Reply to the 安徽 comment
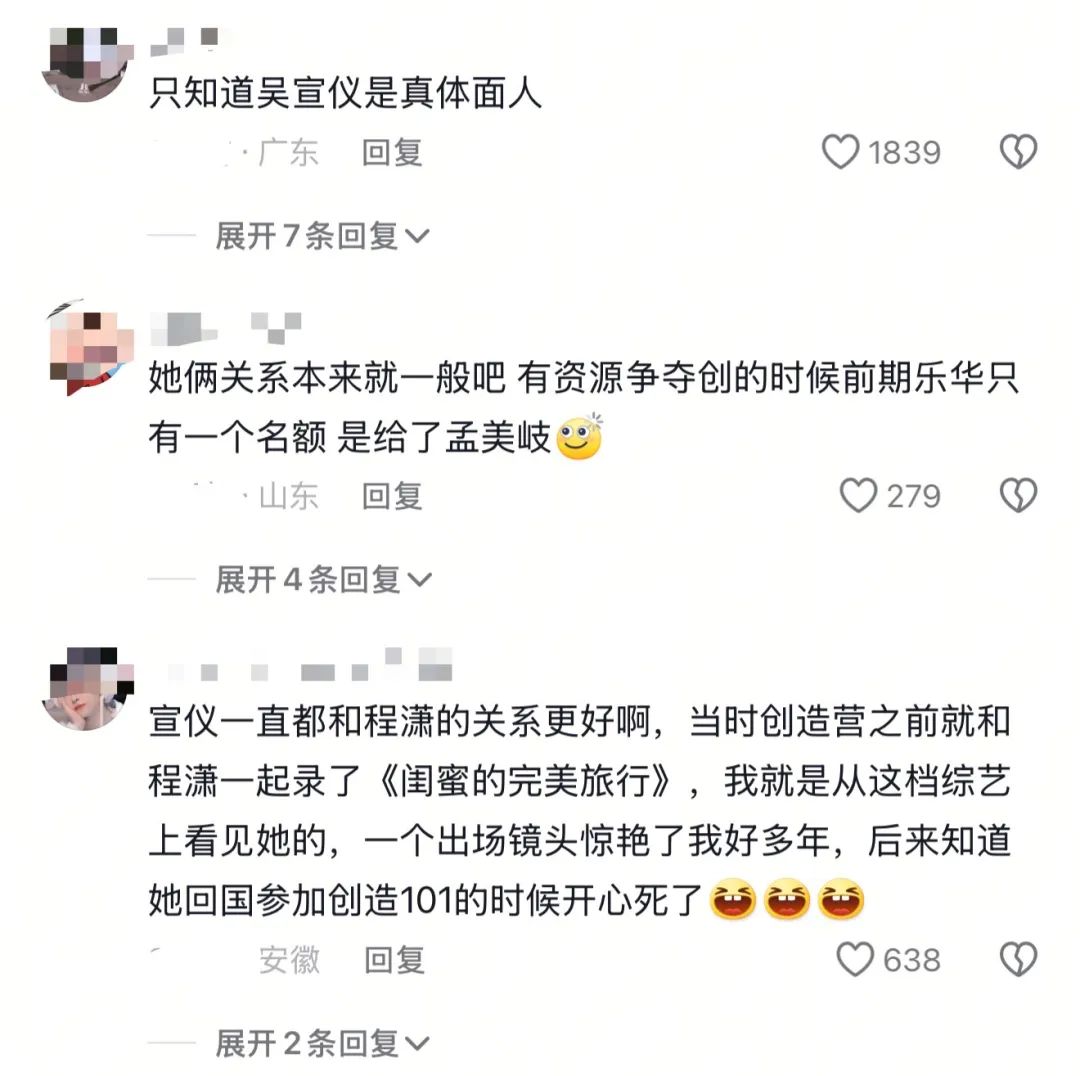Viewport: 1080px width, 1076px height. point(393,960)
